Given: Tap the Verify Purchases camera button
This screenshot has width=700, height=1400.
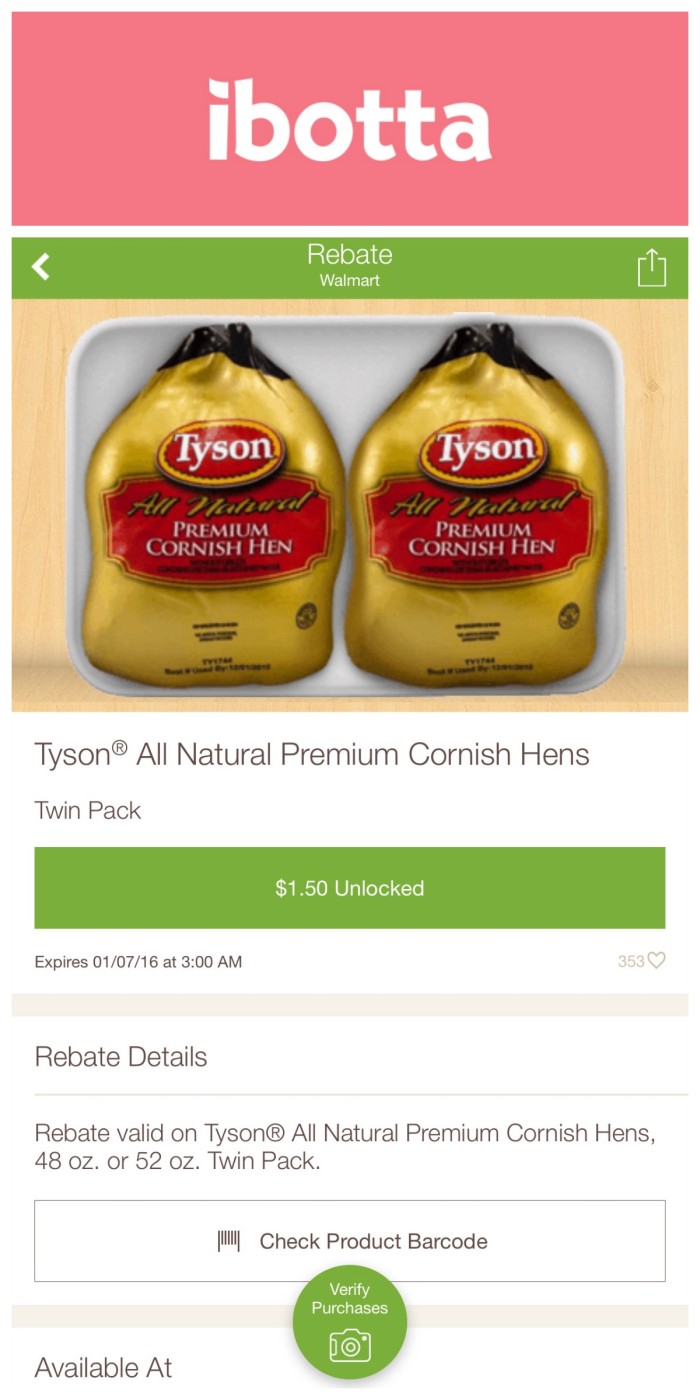Looking at the screenshot, I should click(x=350, y=1322).
